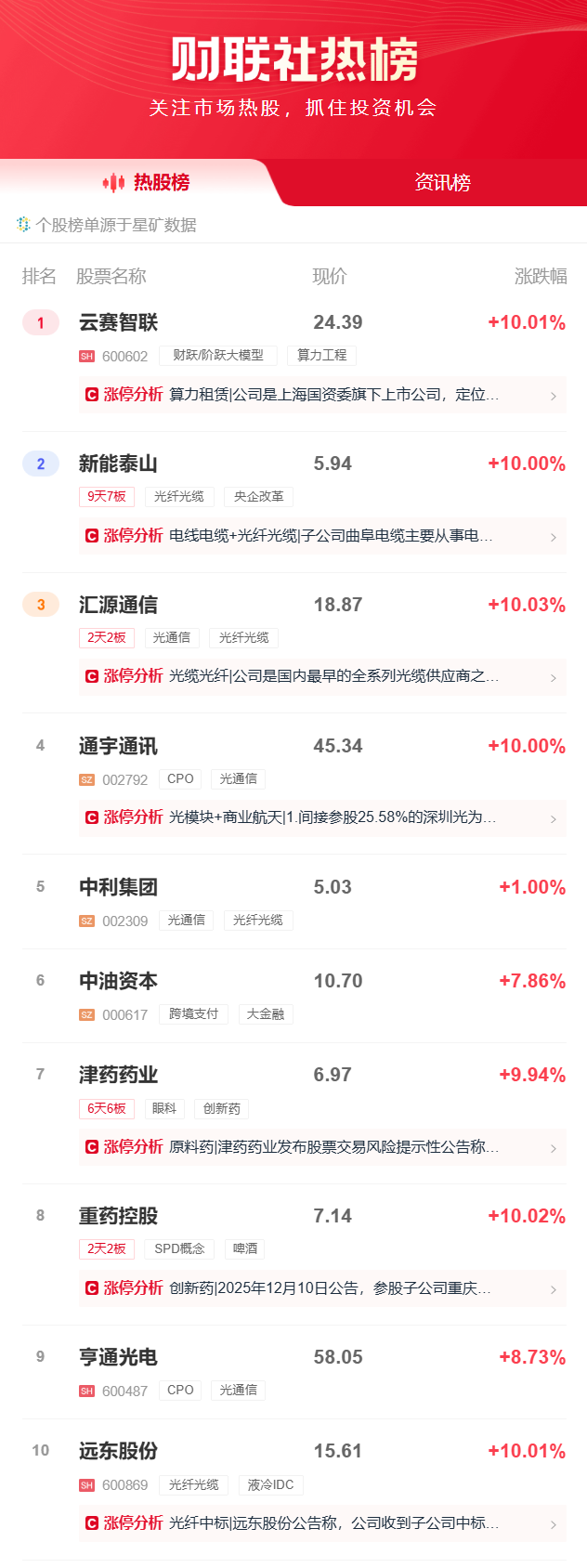Open stock 亨通光电 details
The width and height of the screenshot is (587, 1568).
118,1357
